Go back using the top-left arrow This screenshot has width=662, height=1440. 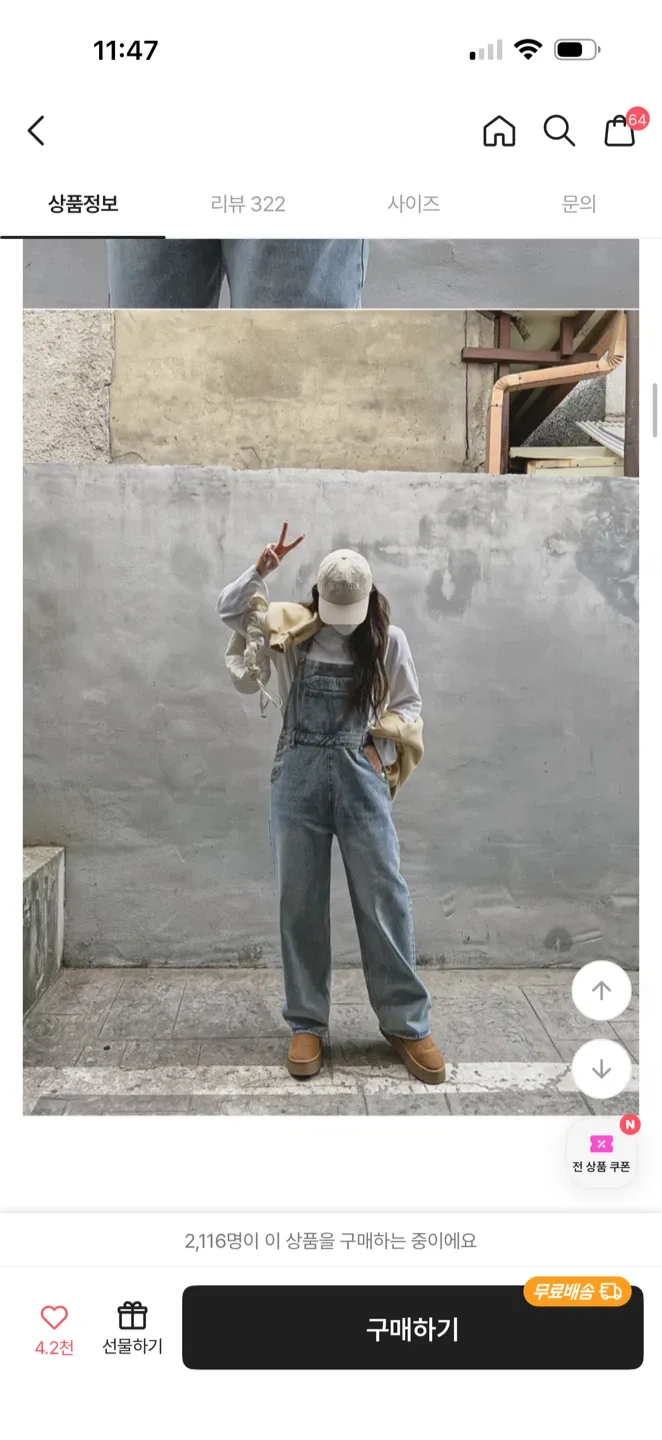pos(36,131)
